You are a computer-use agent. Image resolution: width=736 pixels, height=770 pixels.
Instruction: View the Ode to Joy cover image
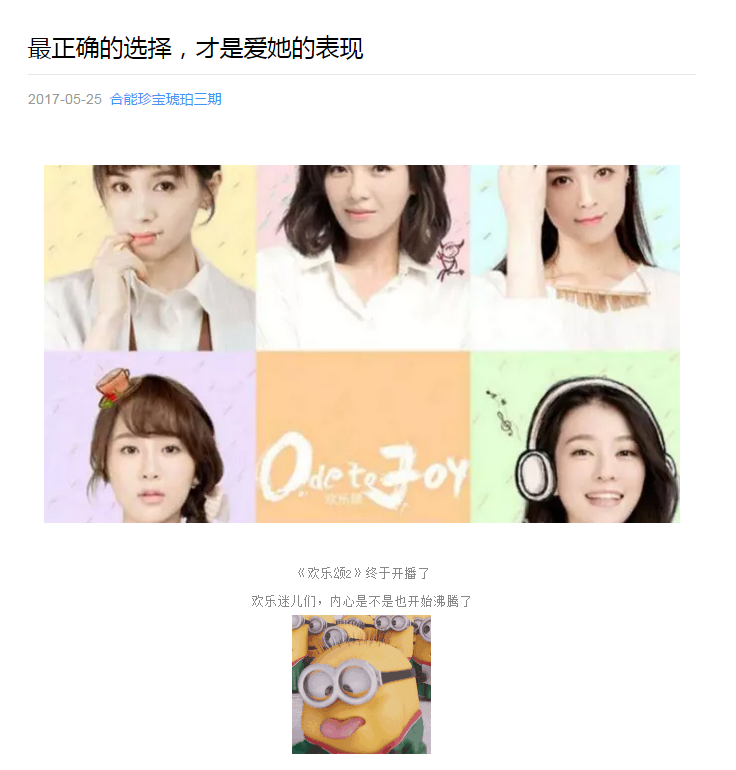point(362,343)
